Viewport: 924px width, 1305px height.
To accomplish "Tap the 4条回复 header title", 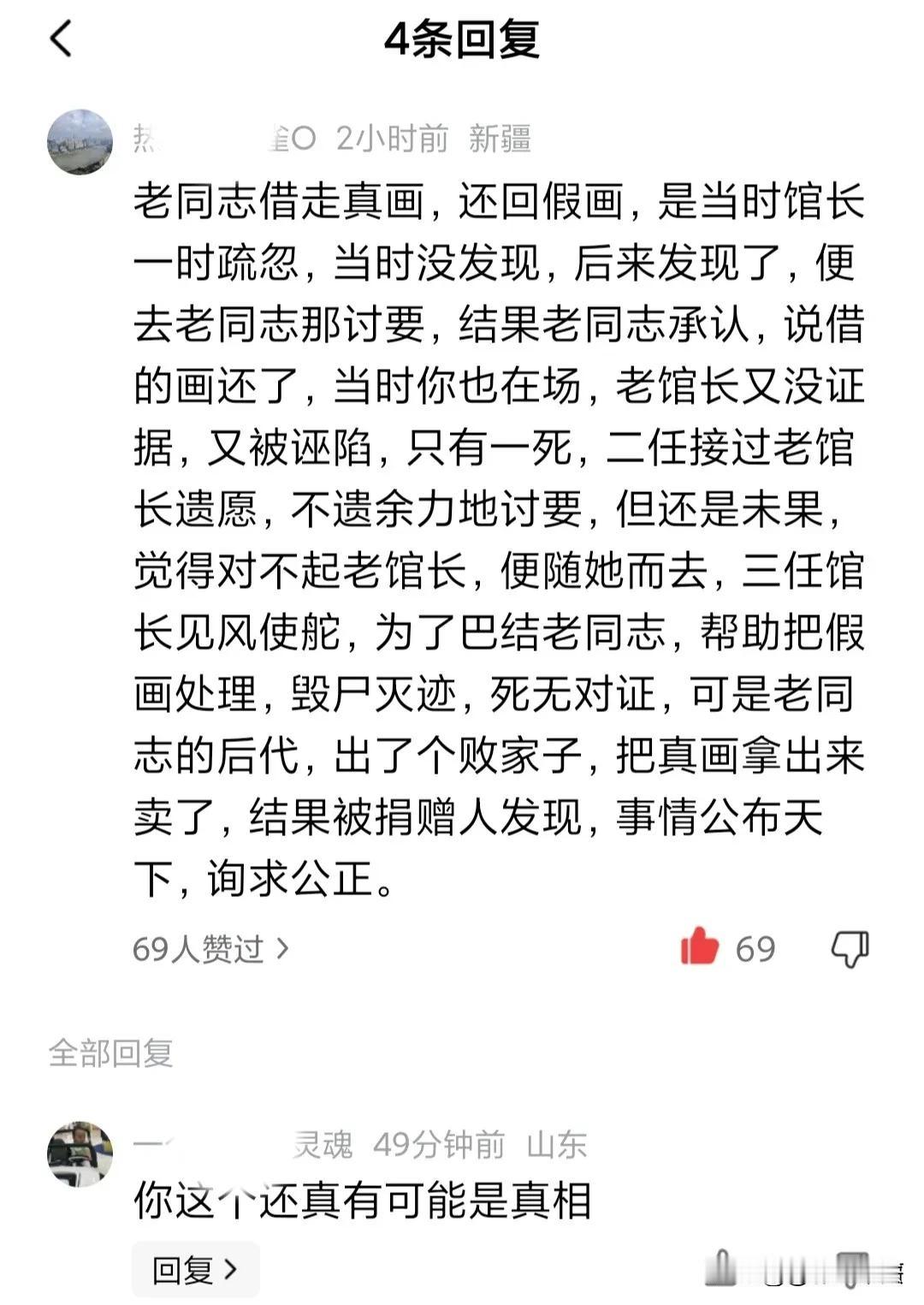I will pyautogui.click(x=462, y=39).
